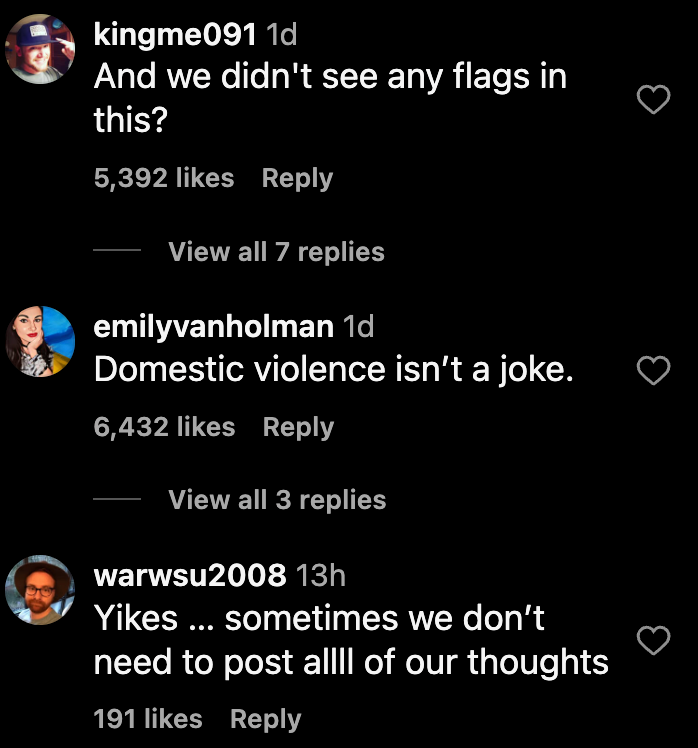Open the emilyvanholman username link
The width and height of the screenshot is (698, 748).
(x=213, y=326)
